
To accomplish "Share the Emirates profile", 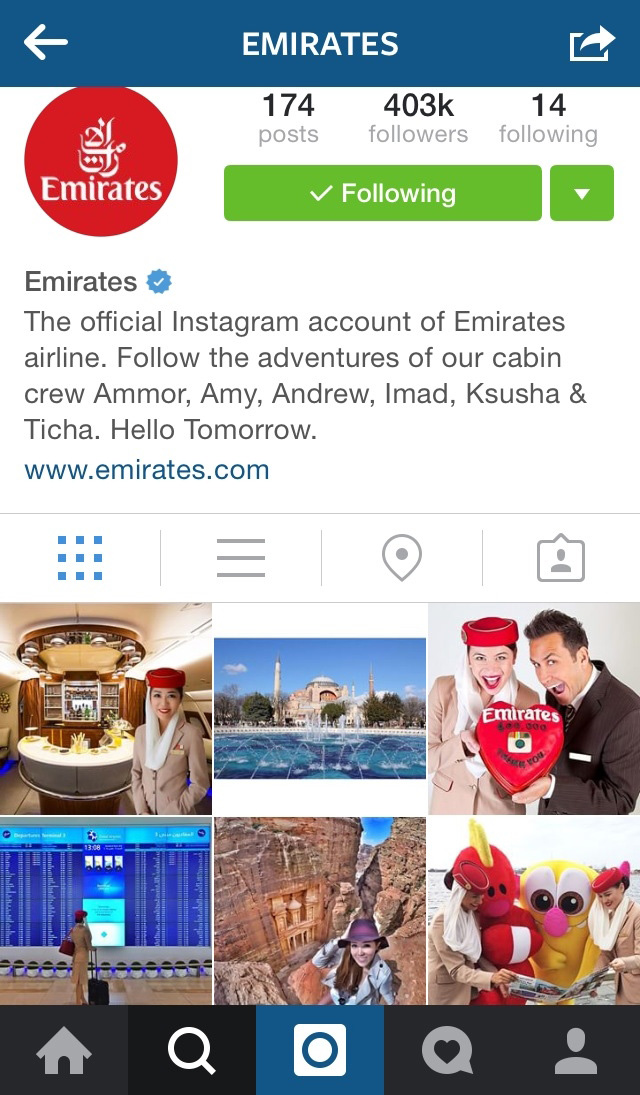I will click(x=591, y=44).
